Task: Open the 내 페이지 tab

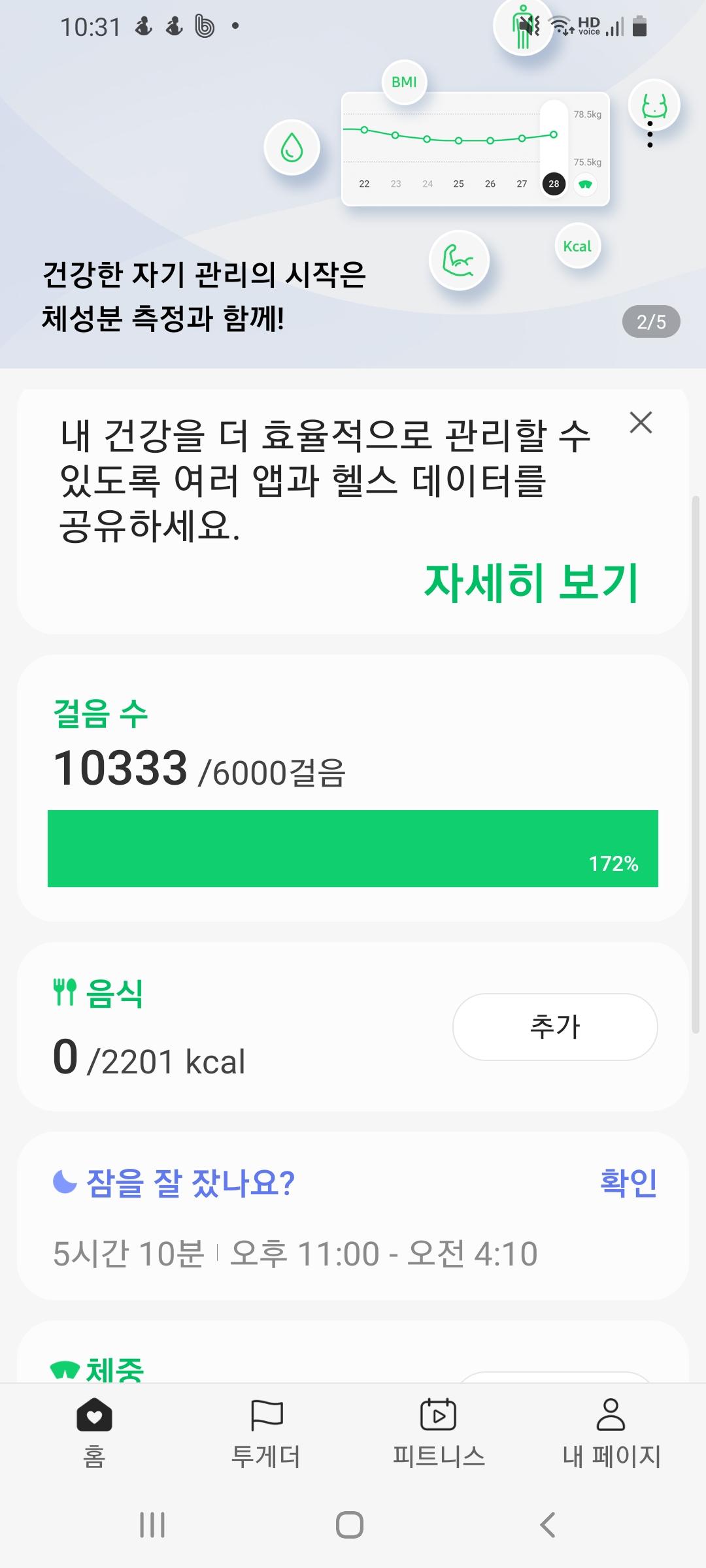Action: pos(611,1431)
